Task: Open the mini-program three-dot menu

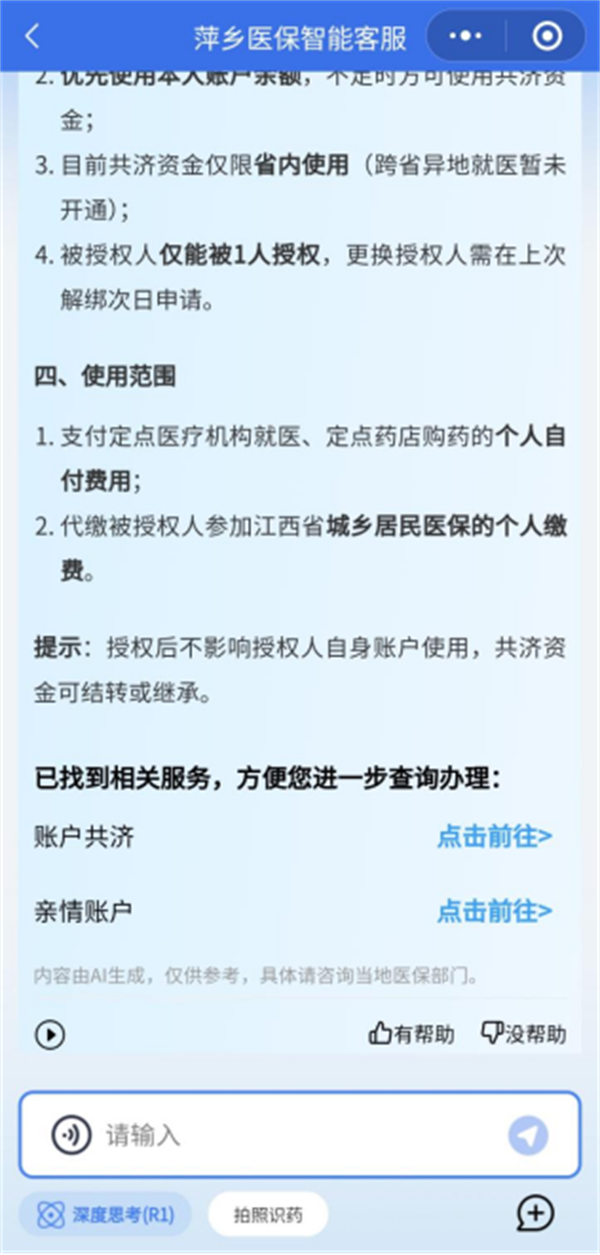Action: pos(466,37)
